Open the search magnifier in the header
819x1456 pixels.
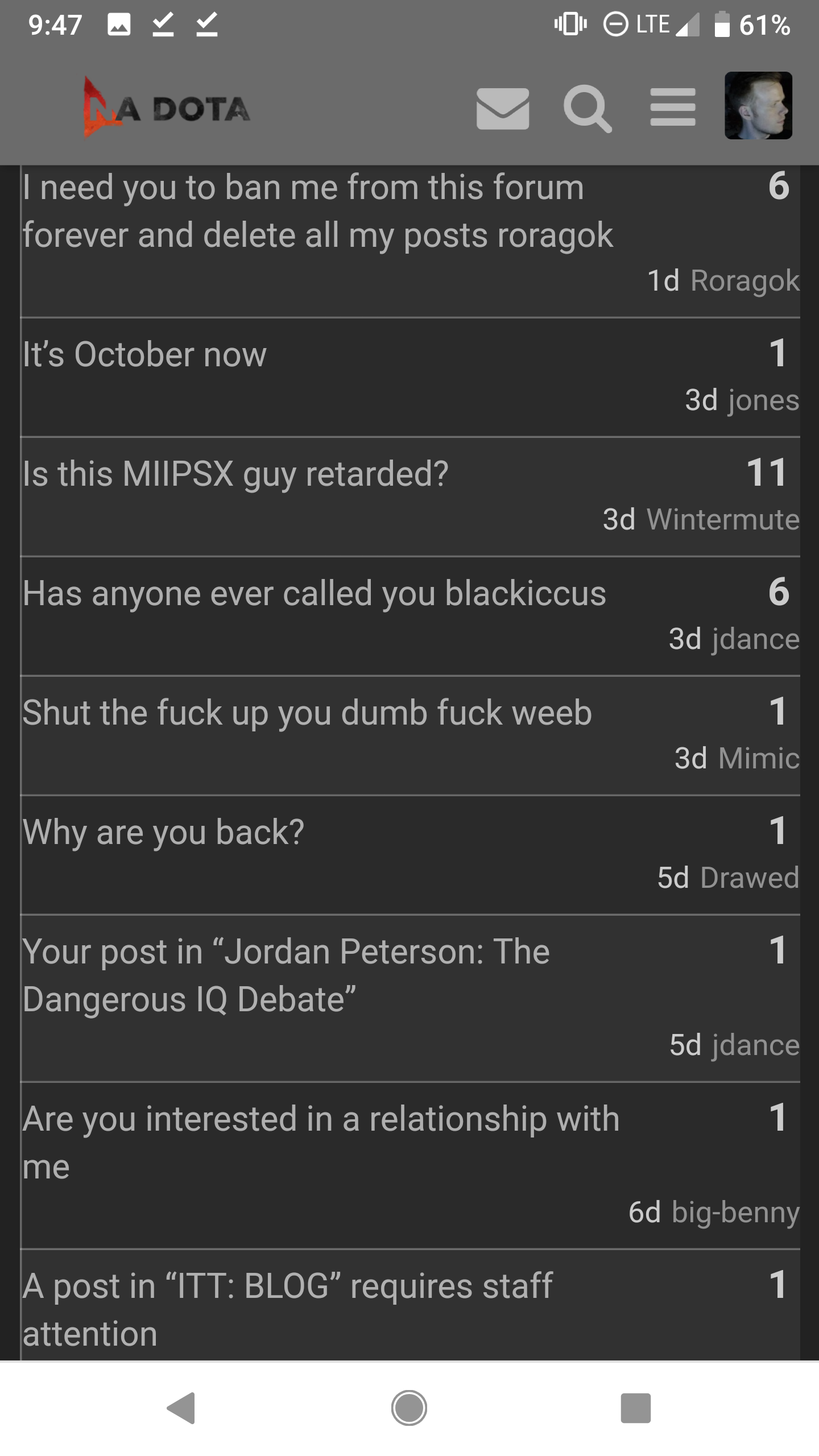pyautogui.click(x=588, y=108)
